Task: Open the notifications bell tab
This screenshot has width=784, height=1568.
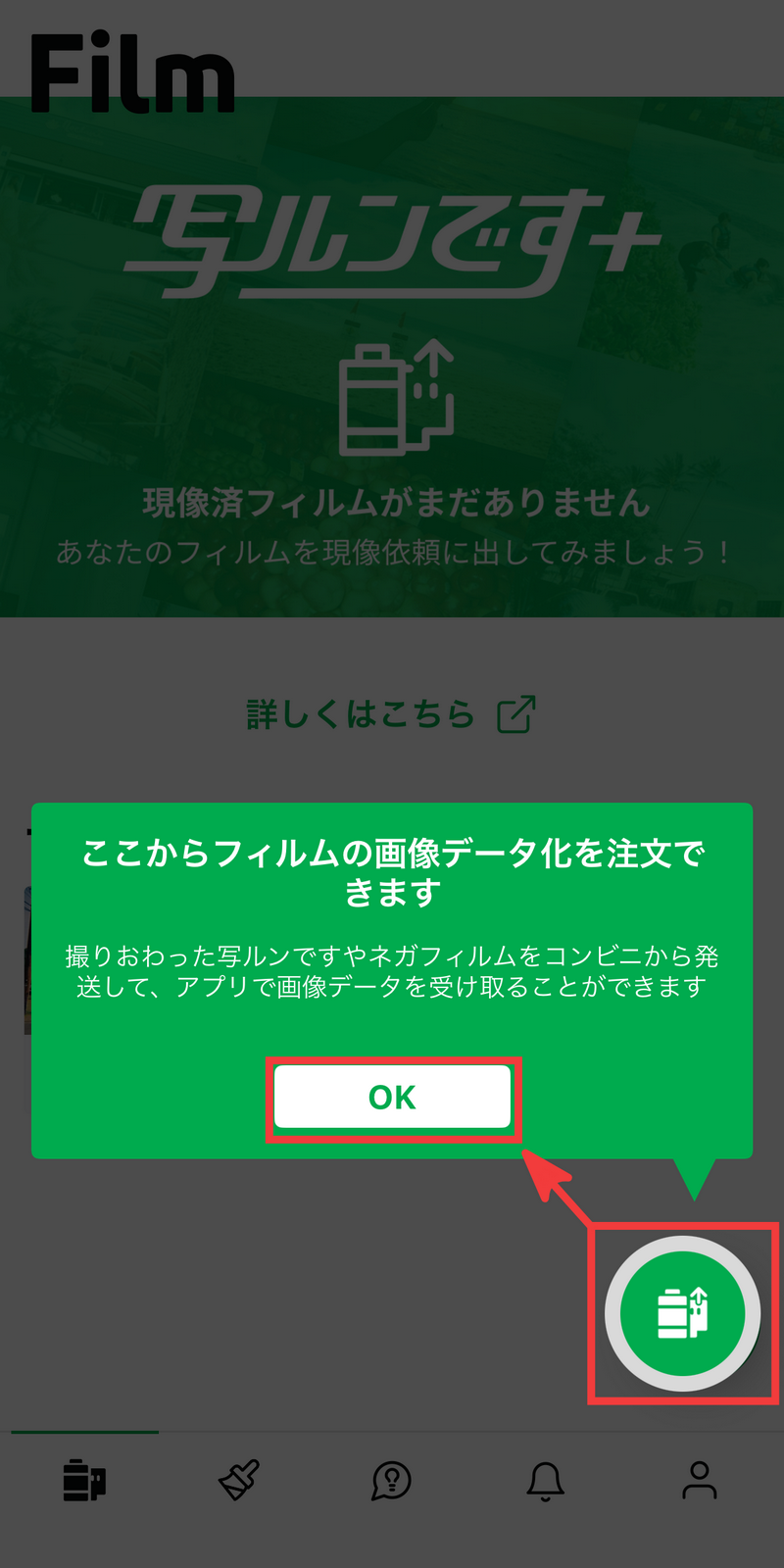Action: point(546,1480)
